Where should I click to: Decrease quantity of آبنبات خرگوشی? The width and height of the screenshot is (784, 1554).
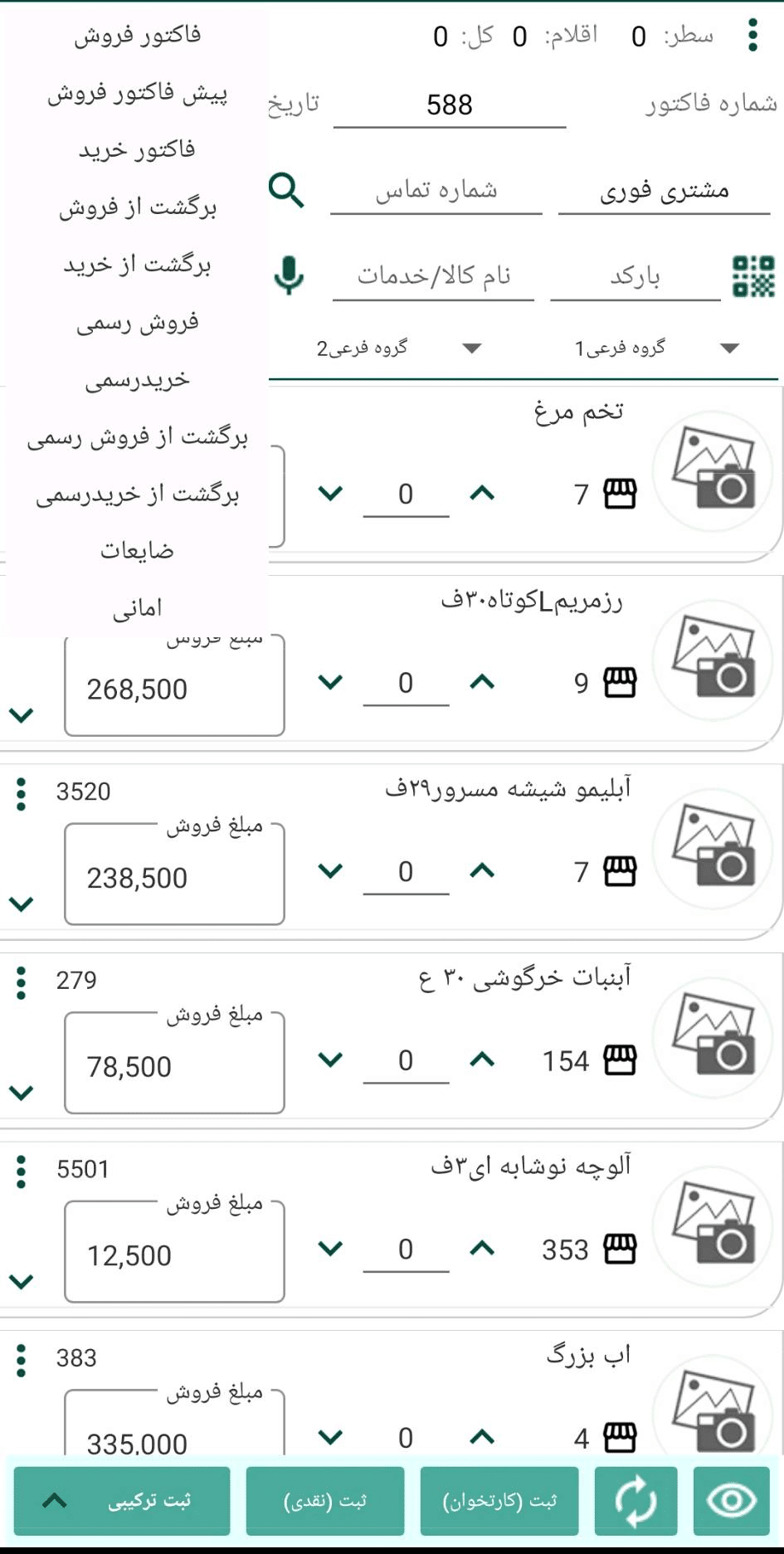pos(330,1060)
